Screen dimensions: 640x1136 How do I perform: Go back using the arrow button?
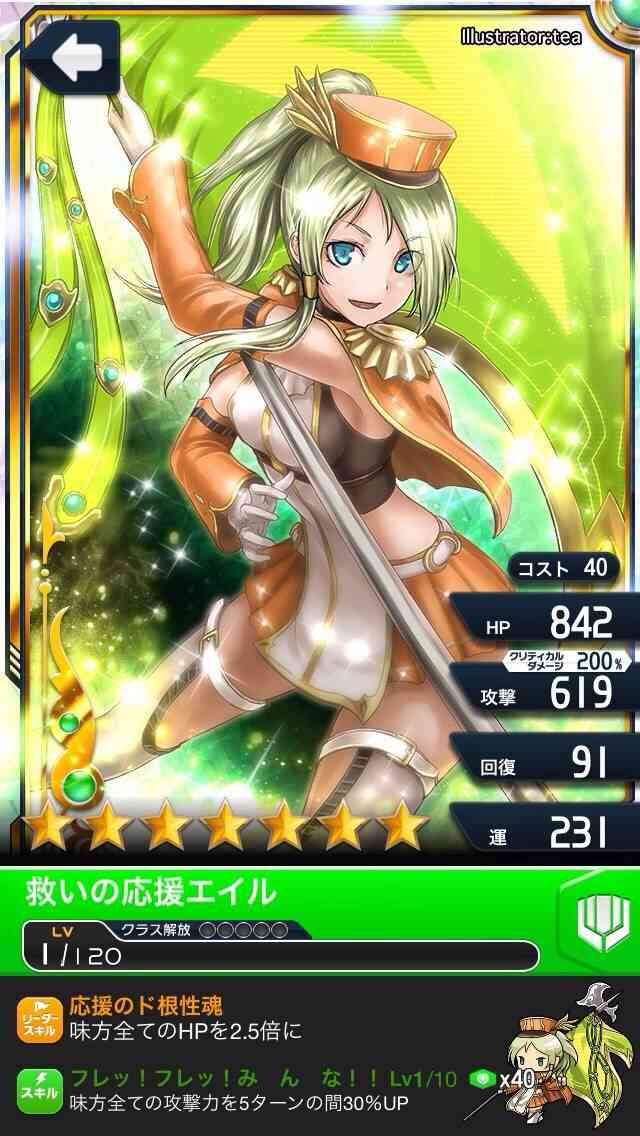click(71, 58)
